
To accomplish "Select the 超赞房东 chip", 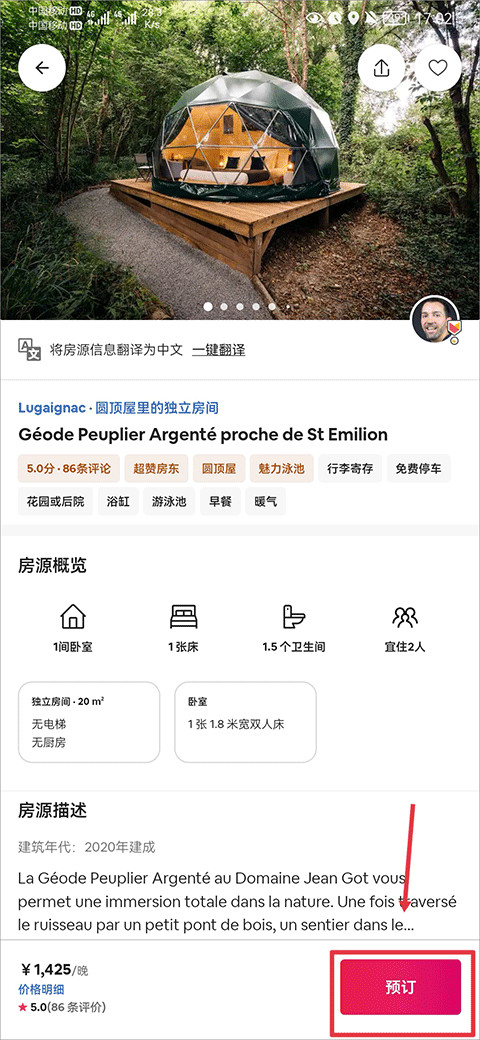I will (160, 468).
